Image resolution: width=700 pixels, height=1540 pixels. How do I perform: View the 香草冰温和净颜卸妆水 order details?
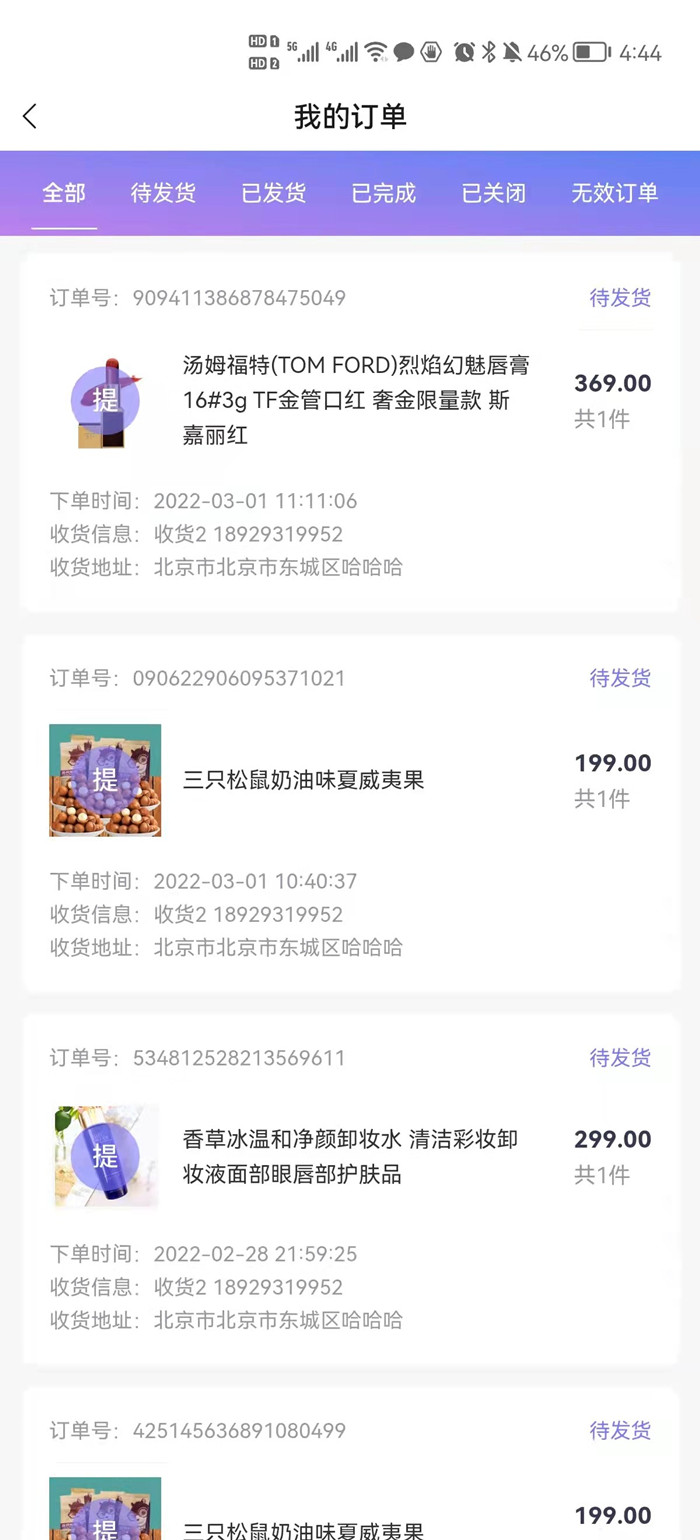pyautogui.click(x=350, y=1156)
